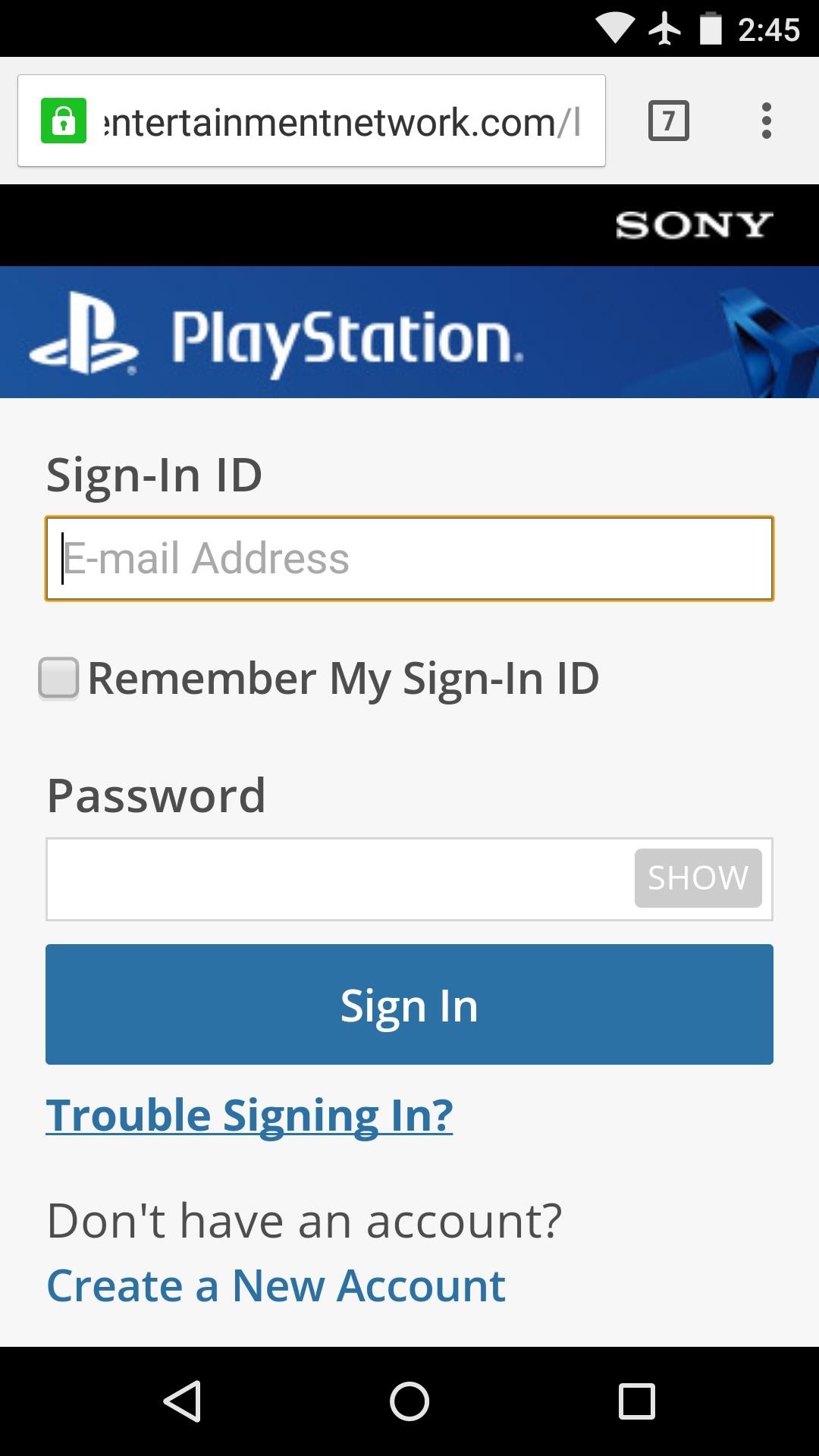Open the browser overflow menu

[x=766, y=121]
